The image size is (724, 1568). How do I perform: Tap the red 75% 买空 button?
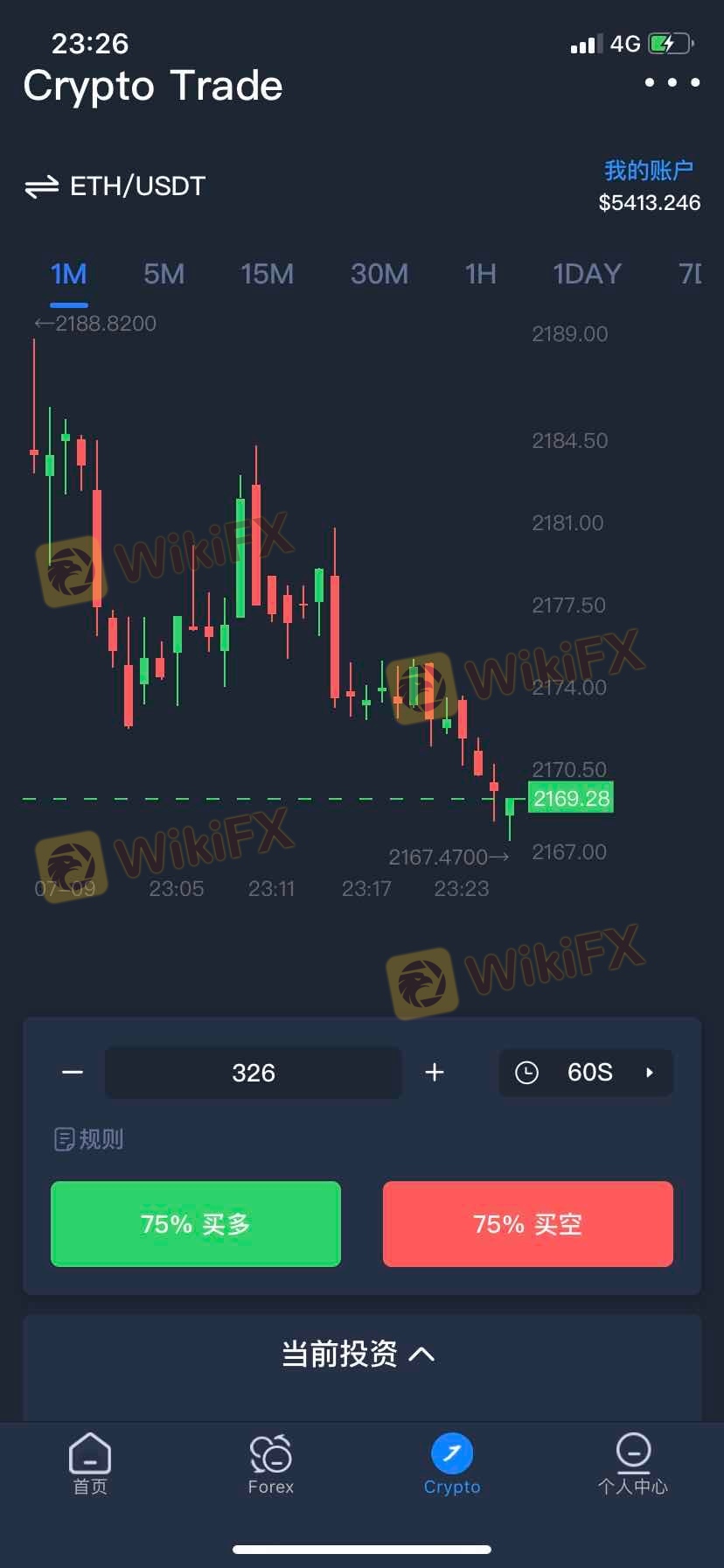point(528,1224)
